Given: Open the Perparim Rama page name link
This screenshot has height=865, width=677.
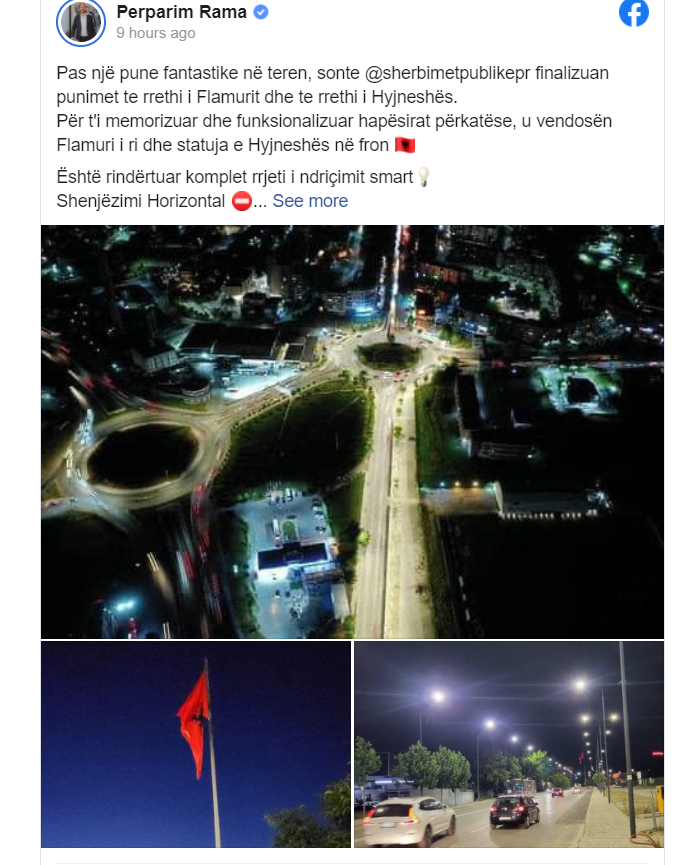Looking at the screenshot, I should click(182, 12).
